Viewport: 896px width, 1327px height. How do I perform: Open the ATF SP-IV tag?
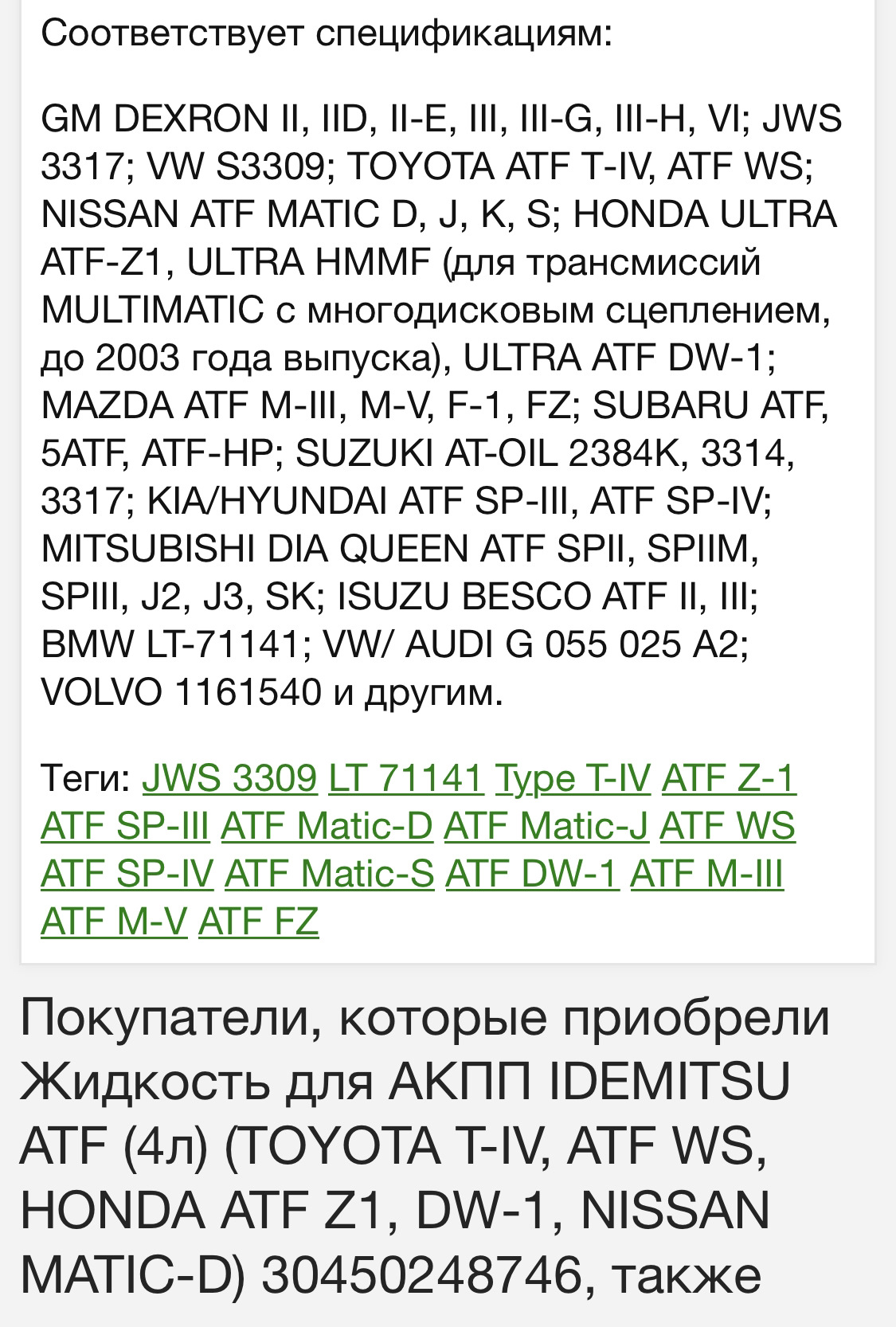[x=127, y=874]
